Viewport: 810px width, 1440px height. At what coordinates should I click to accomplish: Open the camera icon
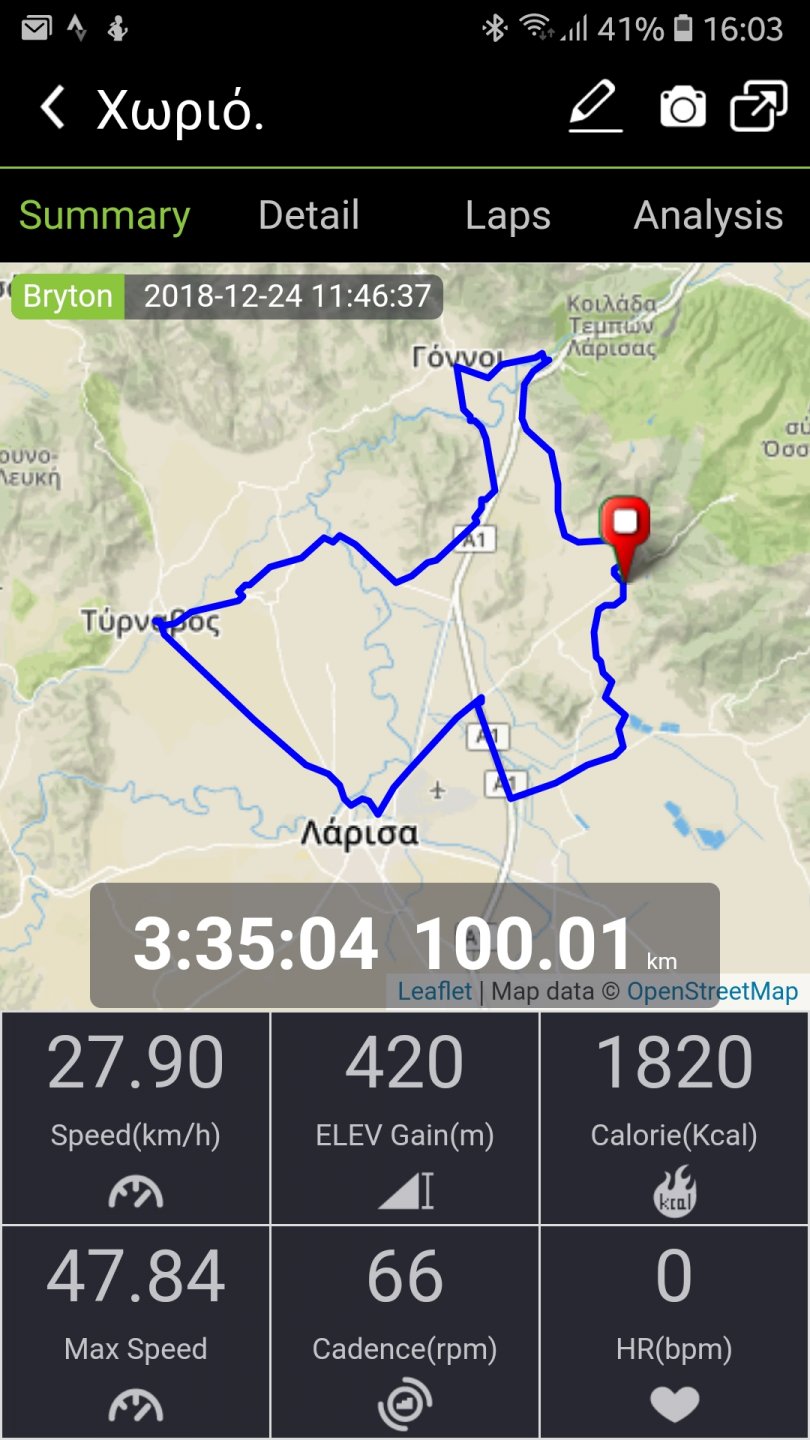(682, 107)
